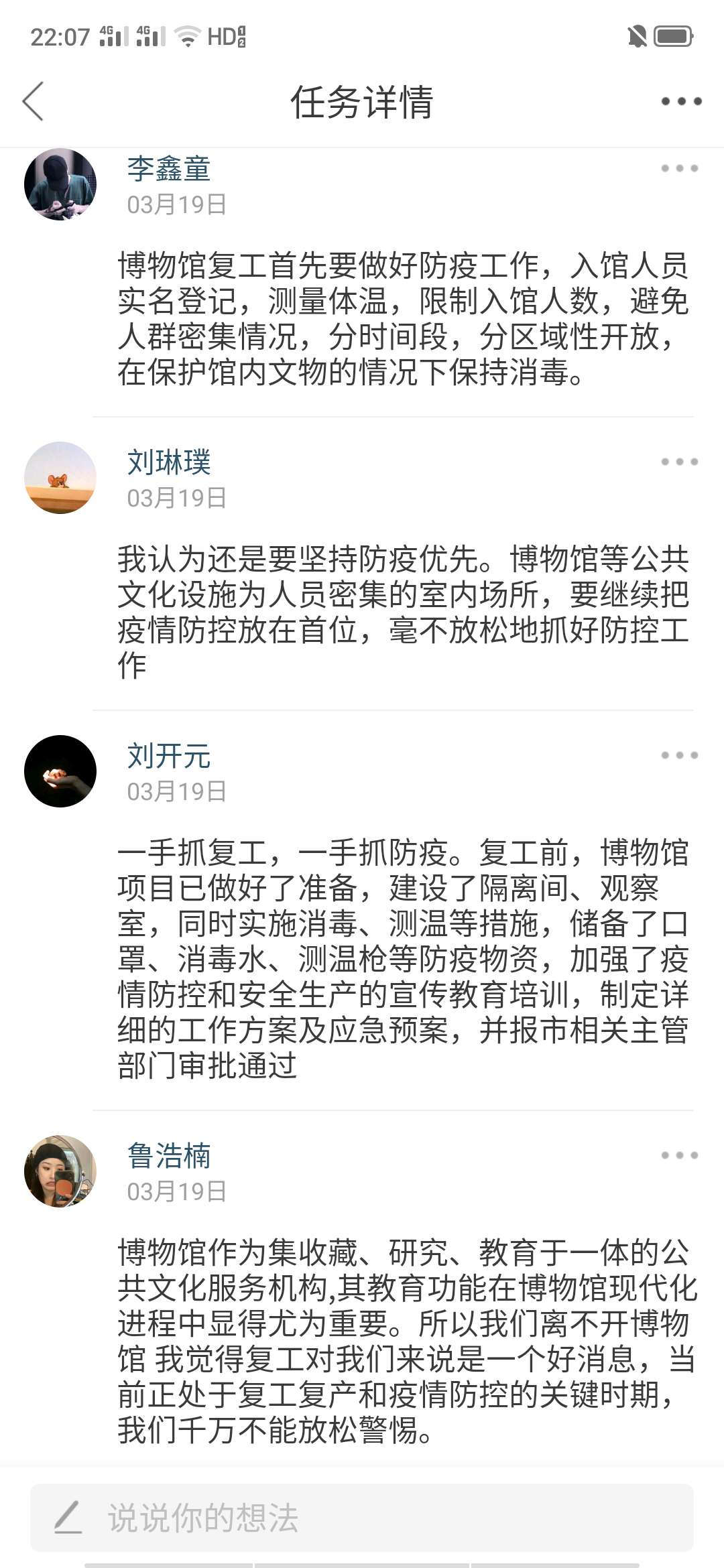This screenshot has height=1568, width=724.
Task: View 刘琳璞's profile avatar
Action: click(x=60, y=478)
